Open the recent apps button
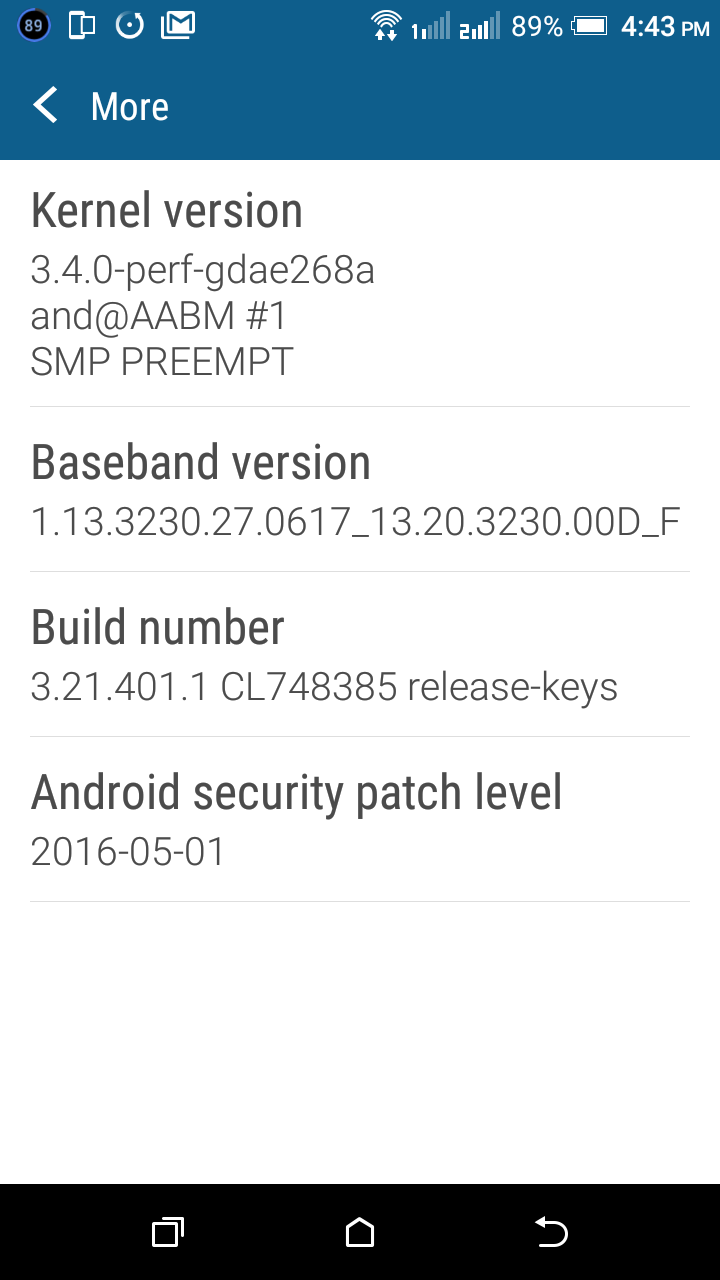This screenshot has height=1280, width=720. point(168,1232)
